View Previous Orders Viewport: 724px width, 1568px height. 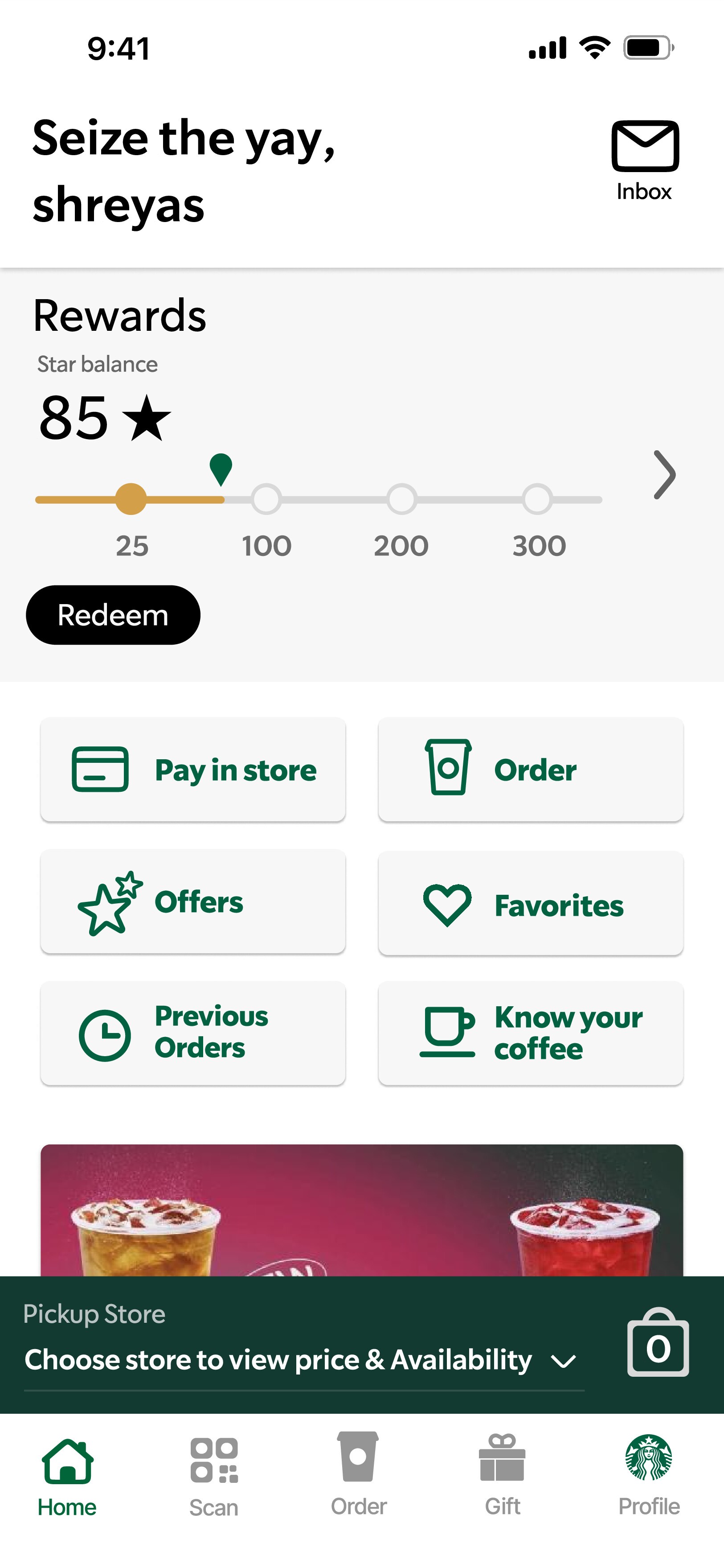coord(193,1033)
